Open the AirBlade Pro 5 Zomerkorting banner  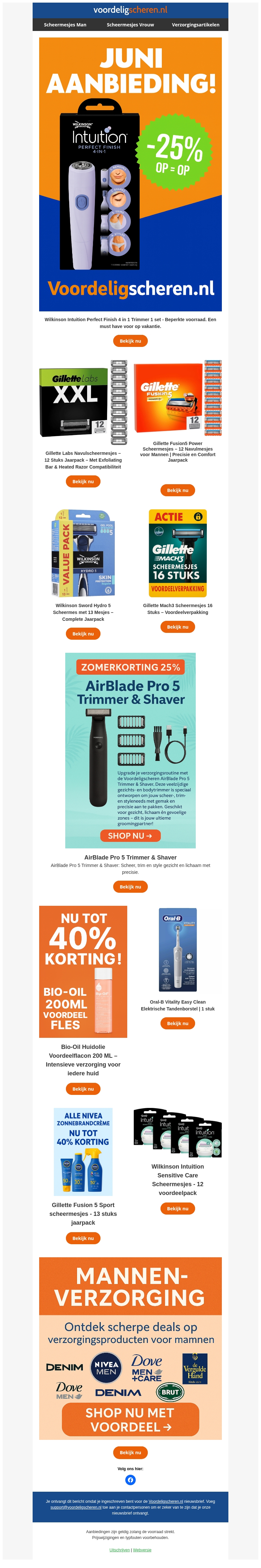click(130, 750)
